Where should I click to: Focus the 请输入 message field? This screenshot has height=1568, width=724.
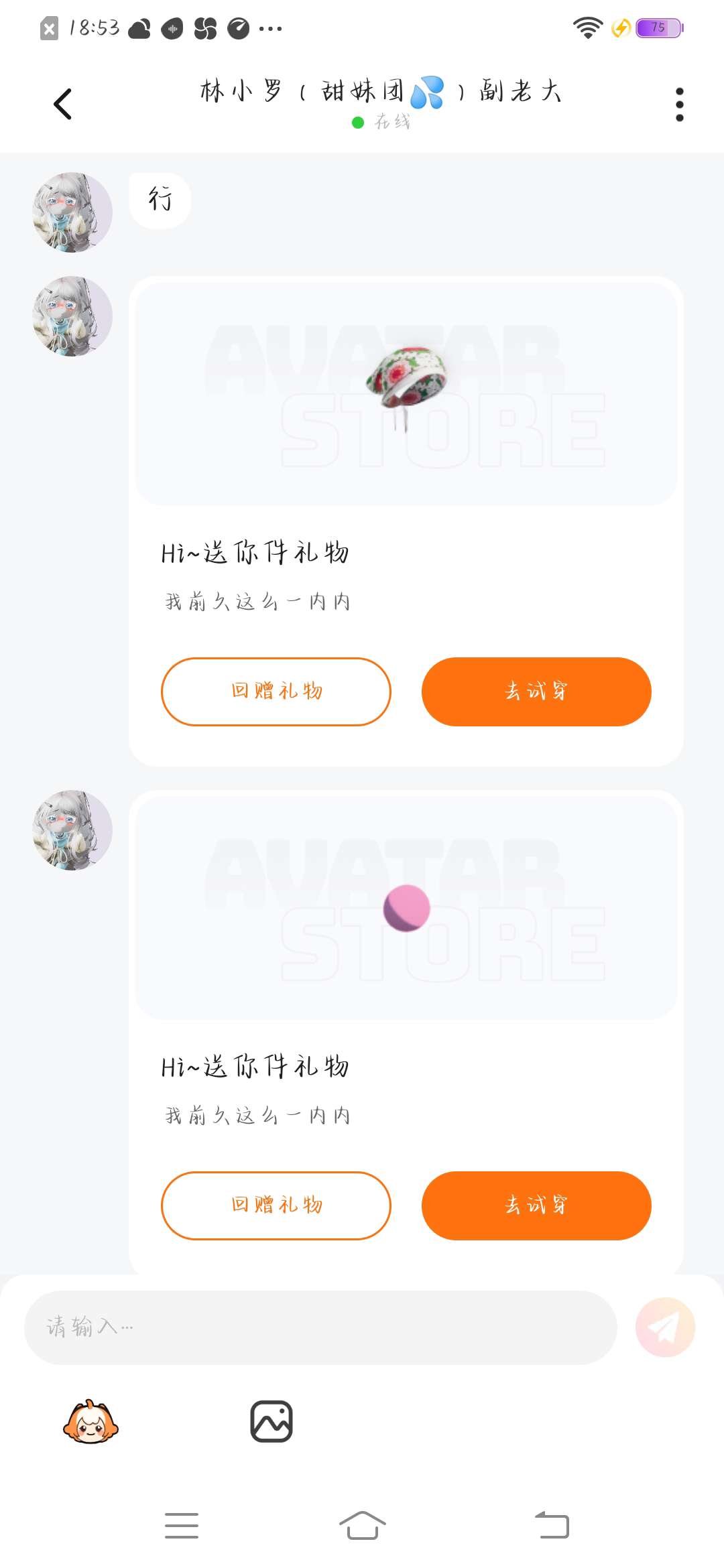(x=320, y=1327)
